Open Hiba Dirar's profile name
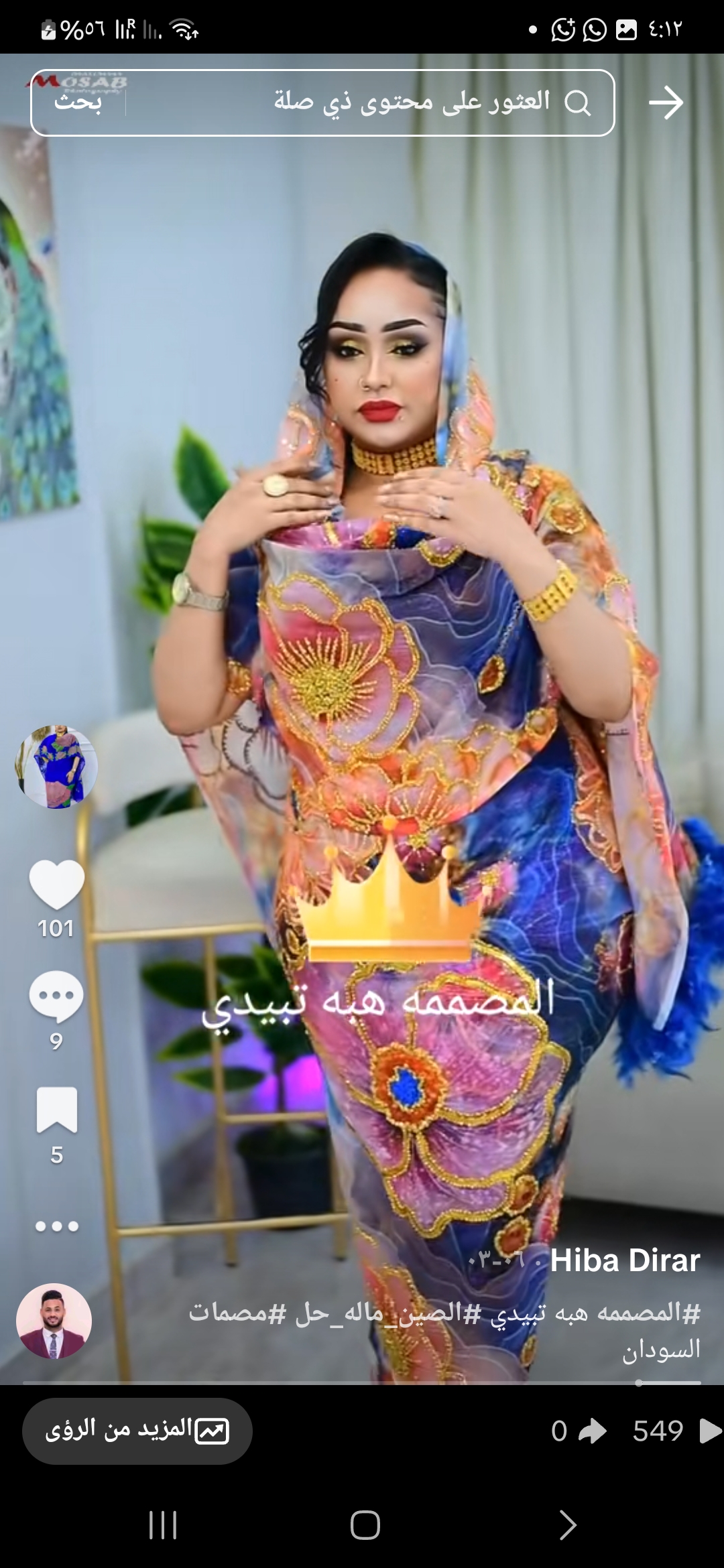Viewport: 724px width, 1568px height. 625,1261
